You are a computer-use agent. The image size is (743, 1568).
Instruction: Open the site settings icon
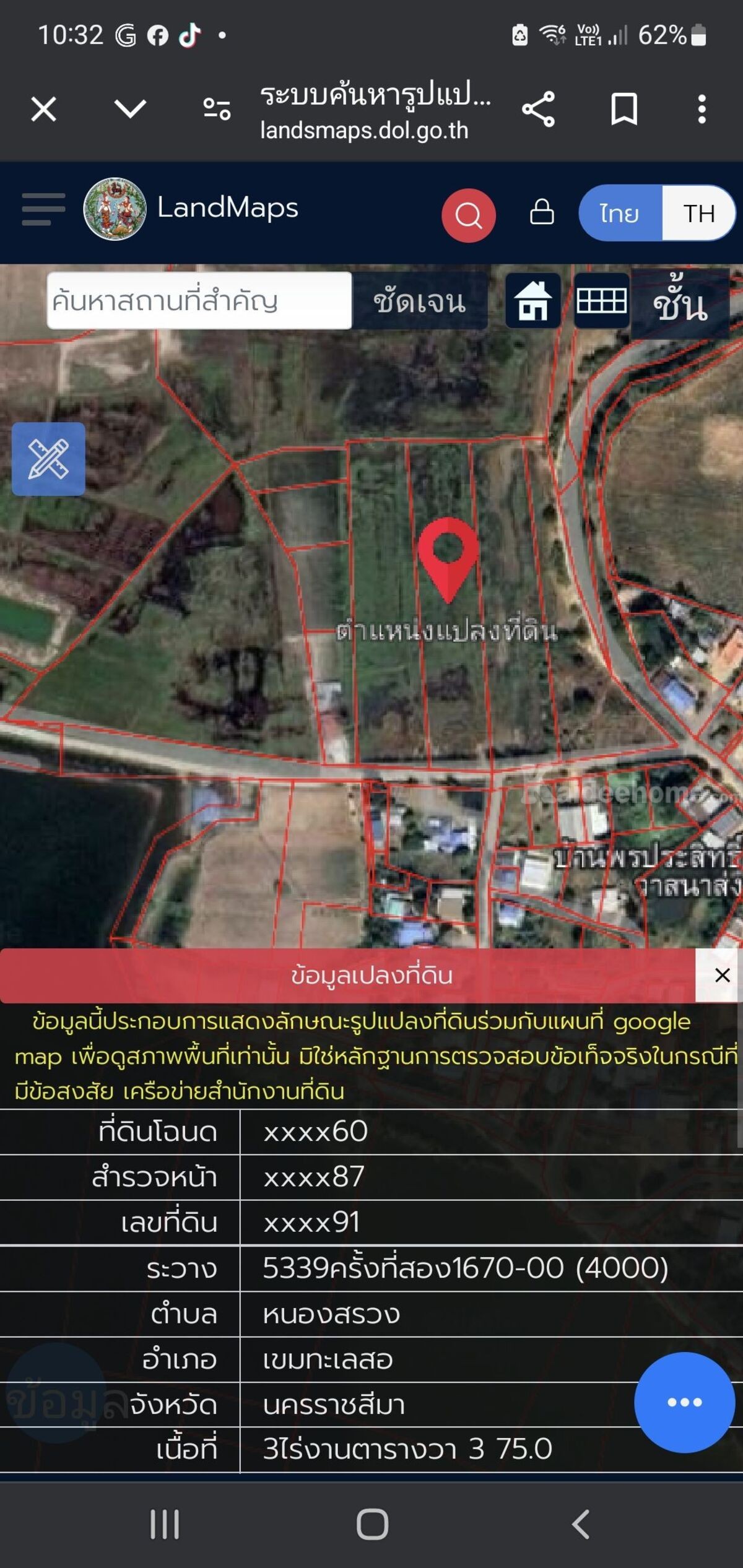[217, 110]
